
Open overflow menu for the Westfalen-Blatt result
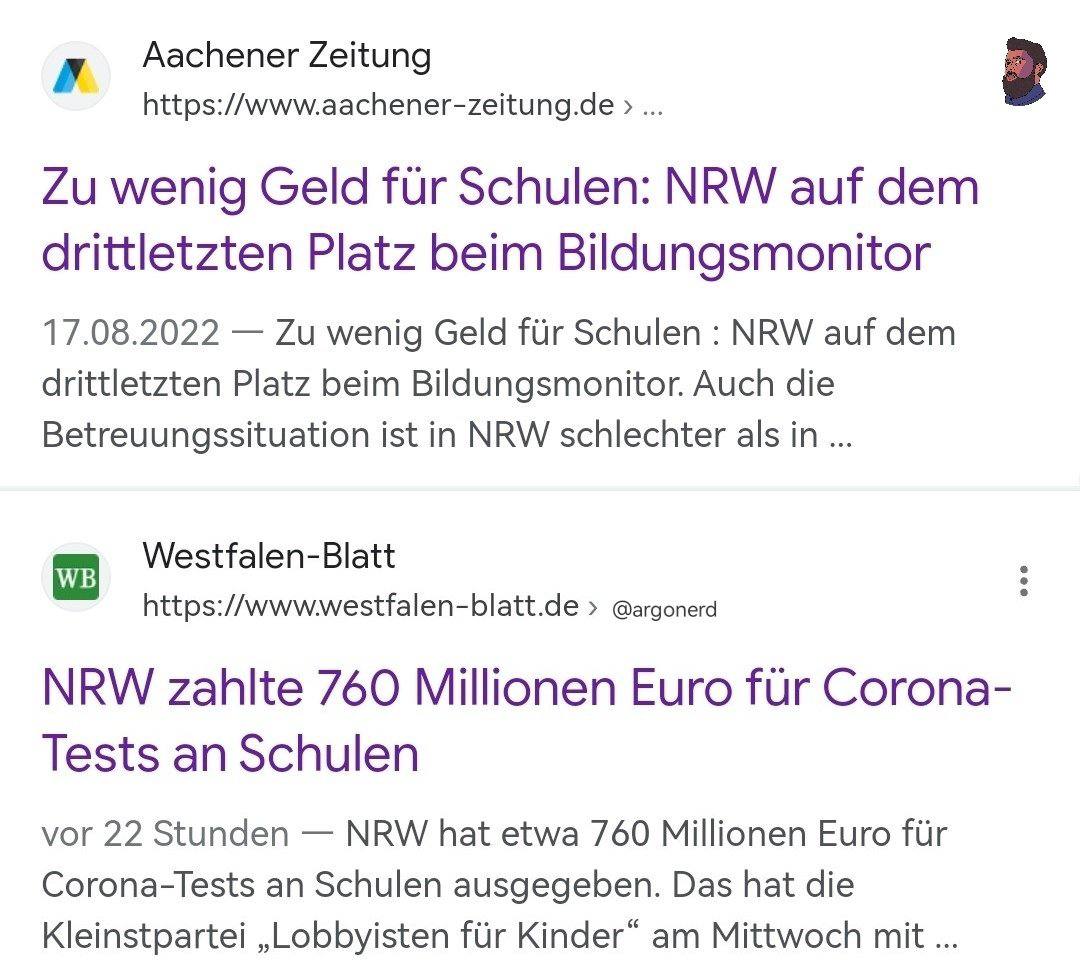1022,581
